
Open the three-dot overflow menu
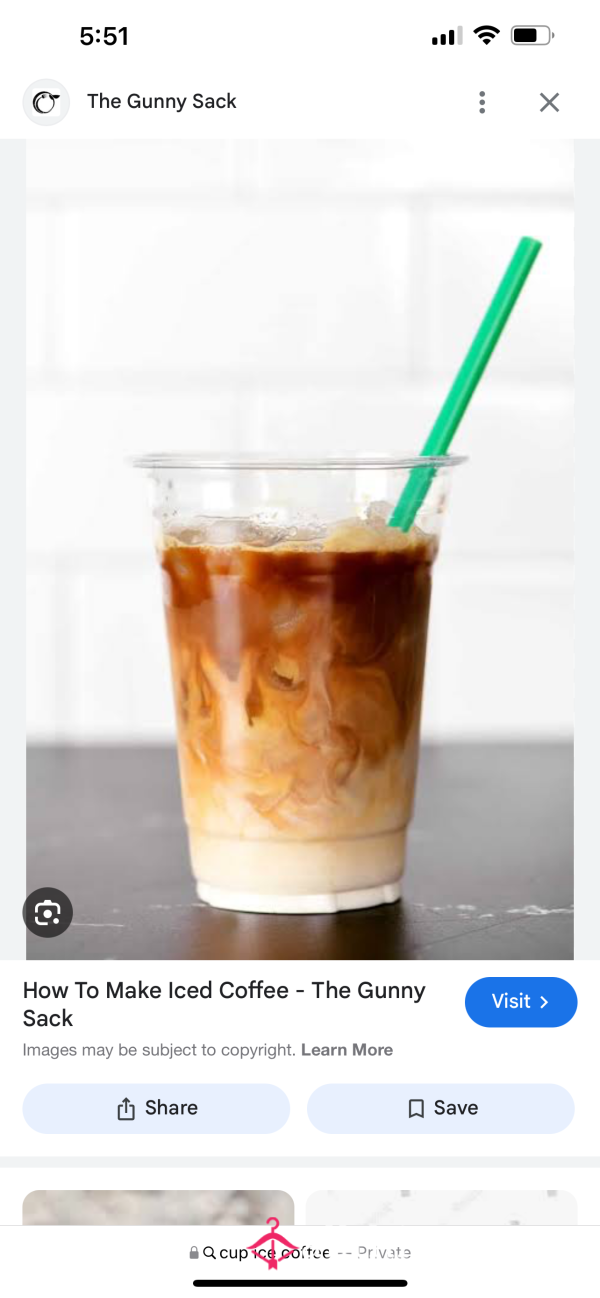(482, 102)
